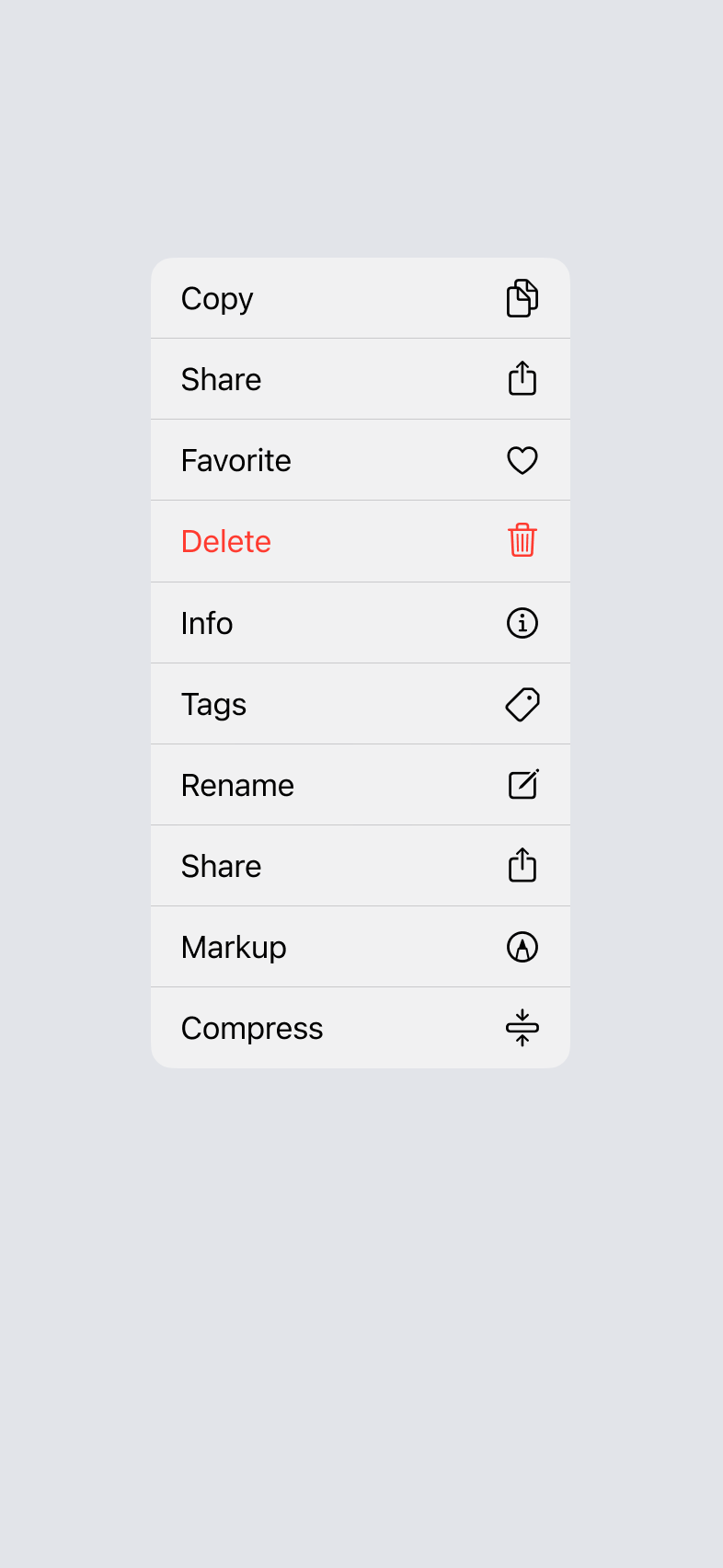Tap the Compress arrows icon

tap(522, 1028)
